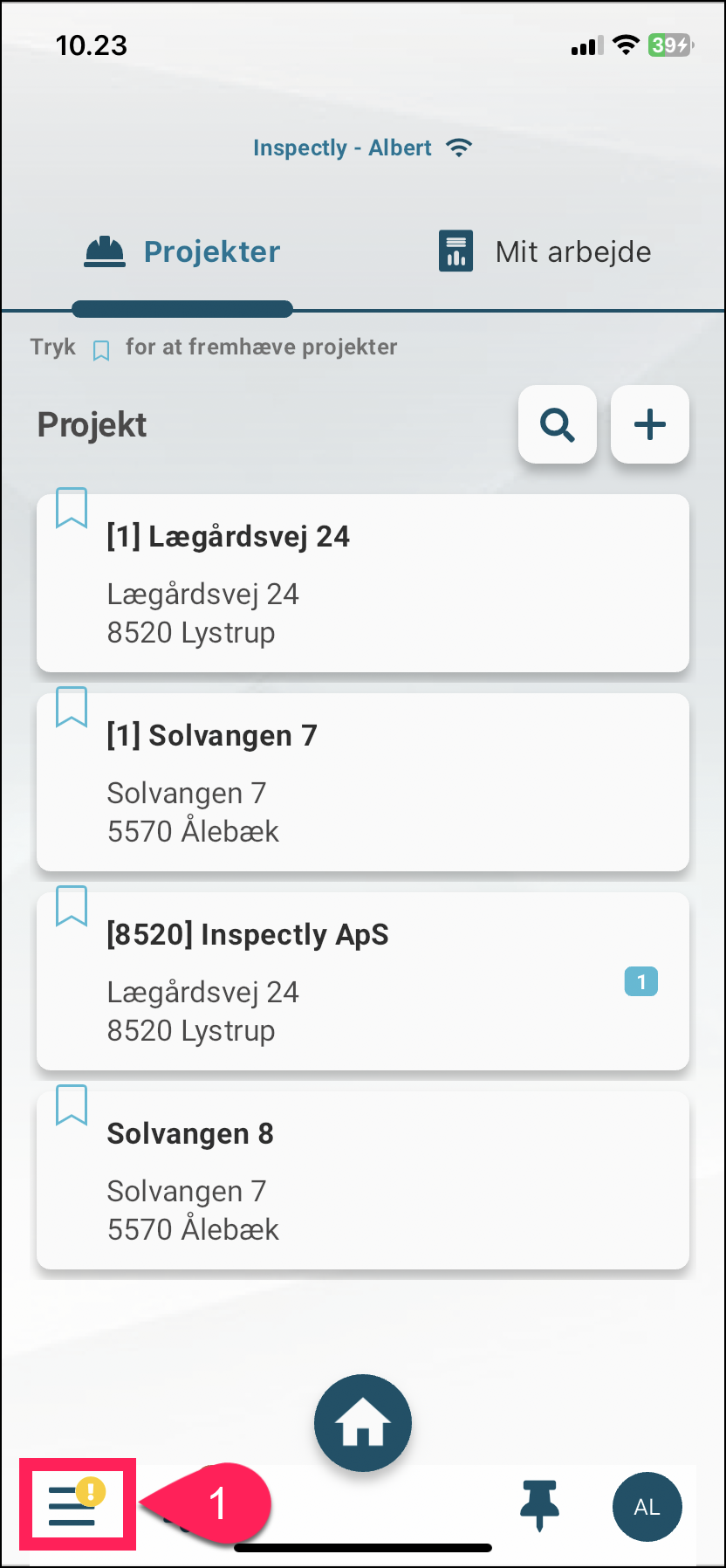The image size is (726, 1568).
Task: Switch to the Mit arbejde tab
Action: tap(544, 251)
